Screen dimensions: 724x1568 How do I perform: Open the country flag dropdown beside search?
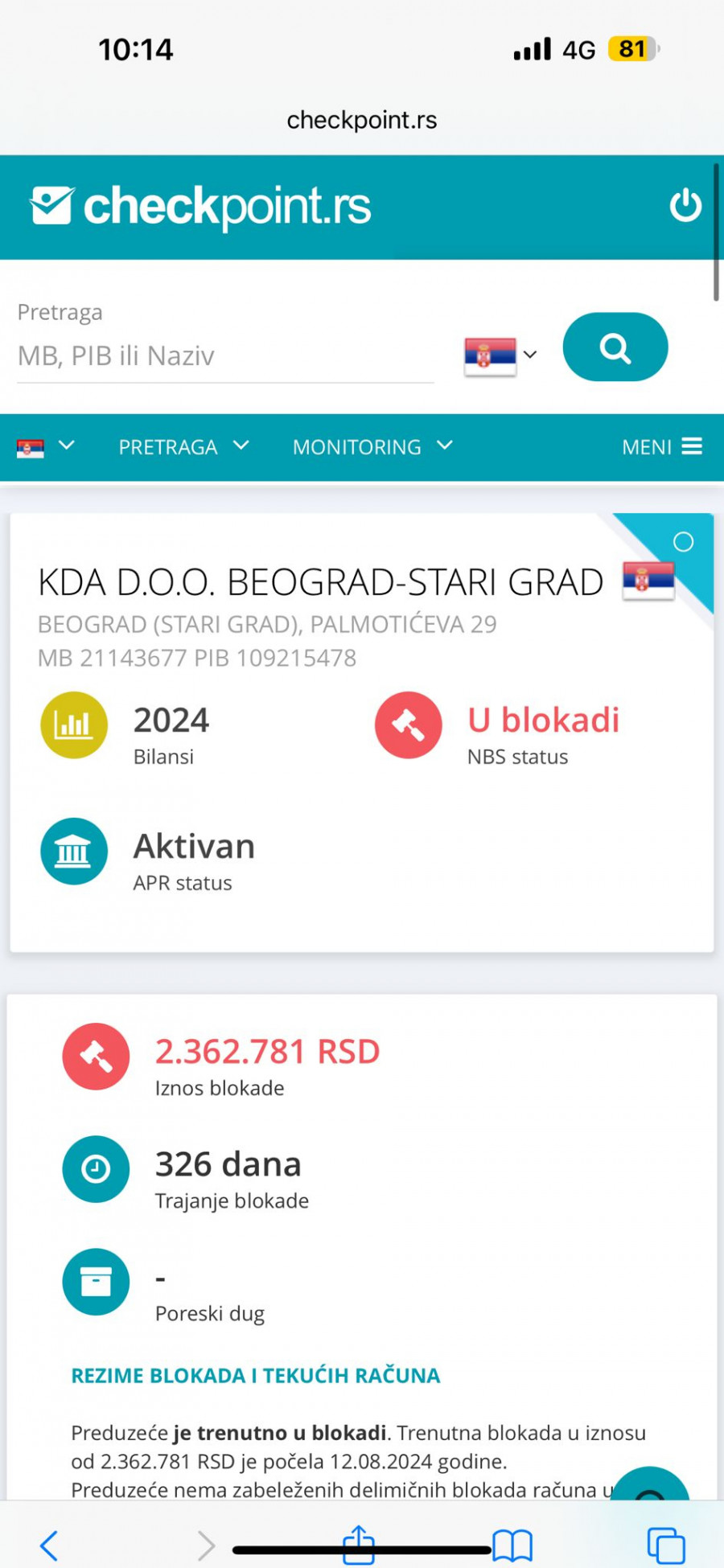click(x=500, y=355)
